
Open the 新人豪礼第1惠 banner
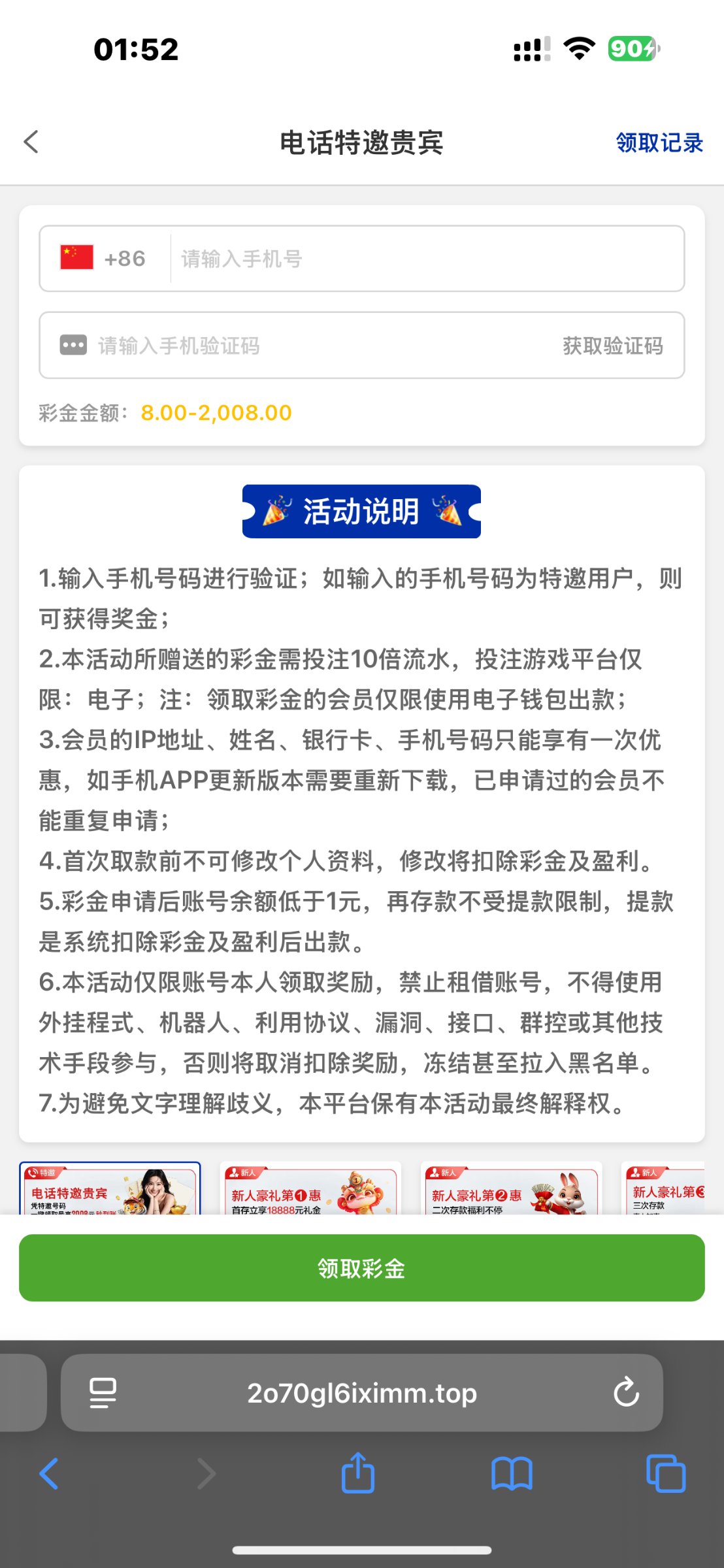point(310,1192)
